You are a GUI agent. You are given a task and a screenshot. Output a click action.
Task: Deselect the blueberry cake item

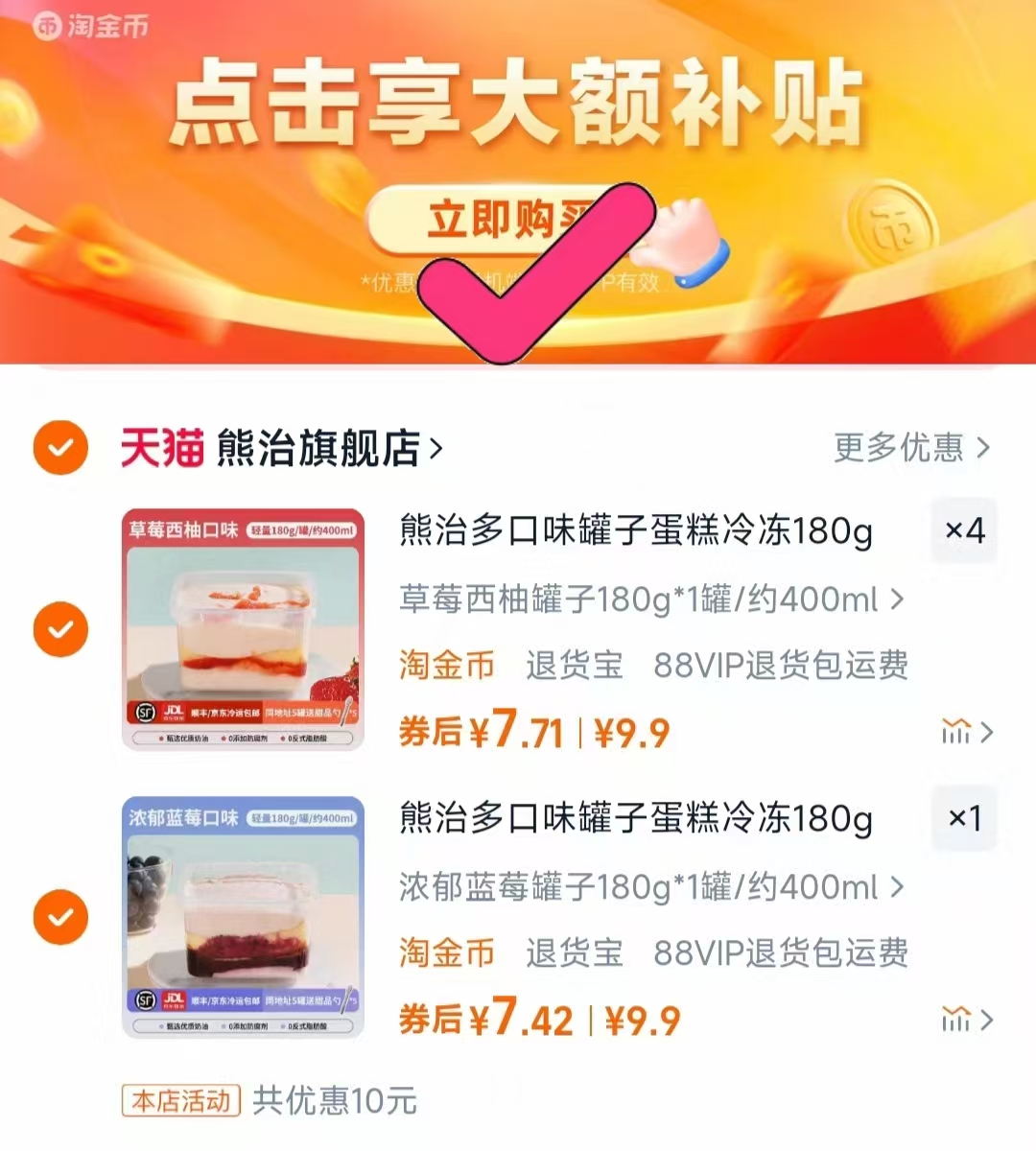[59, 917]
